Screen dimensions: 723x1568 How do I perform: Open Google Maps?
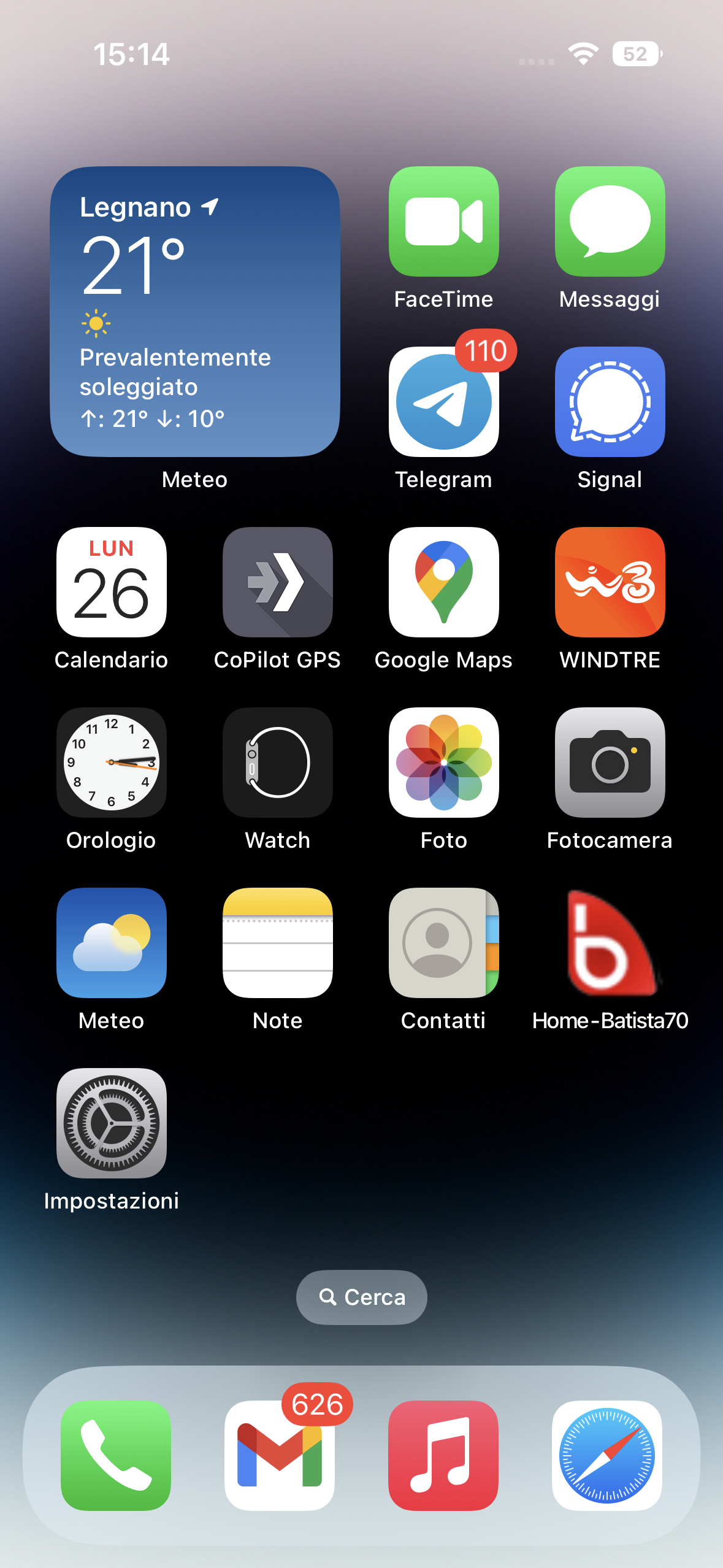443,583
